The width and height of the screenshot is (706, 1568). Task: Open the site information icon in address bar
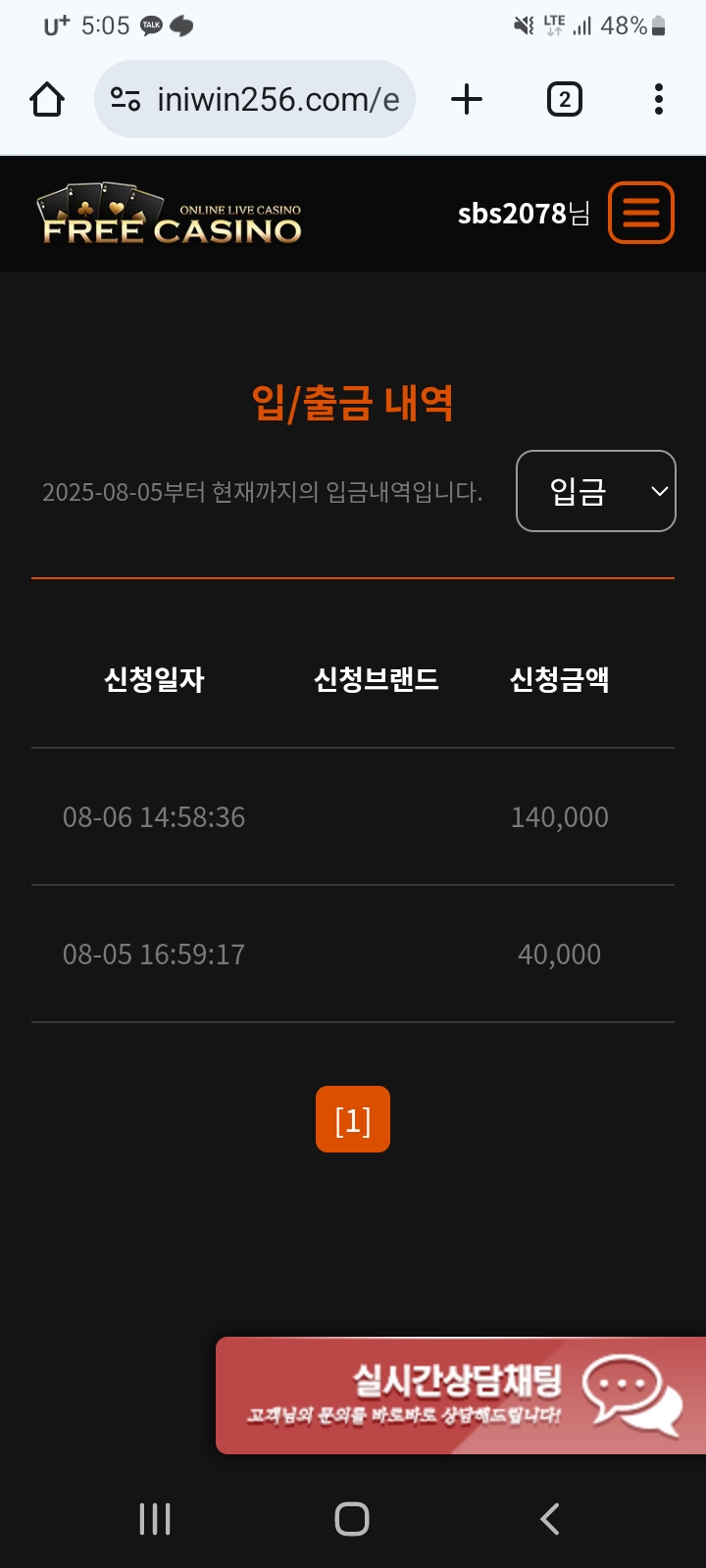tap(126, 99)
